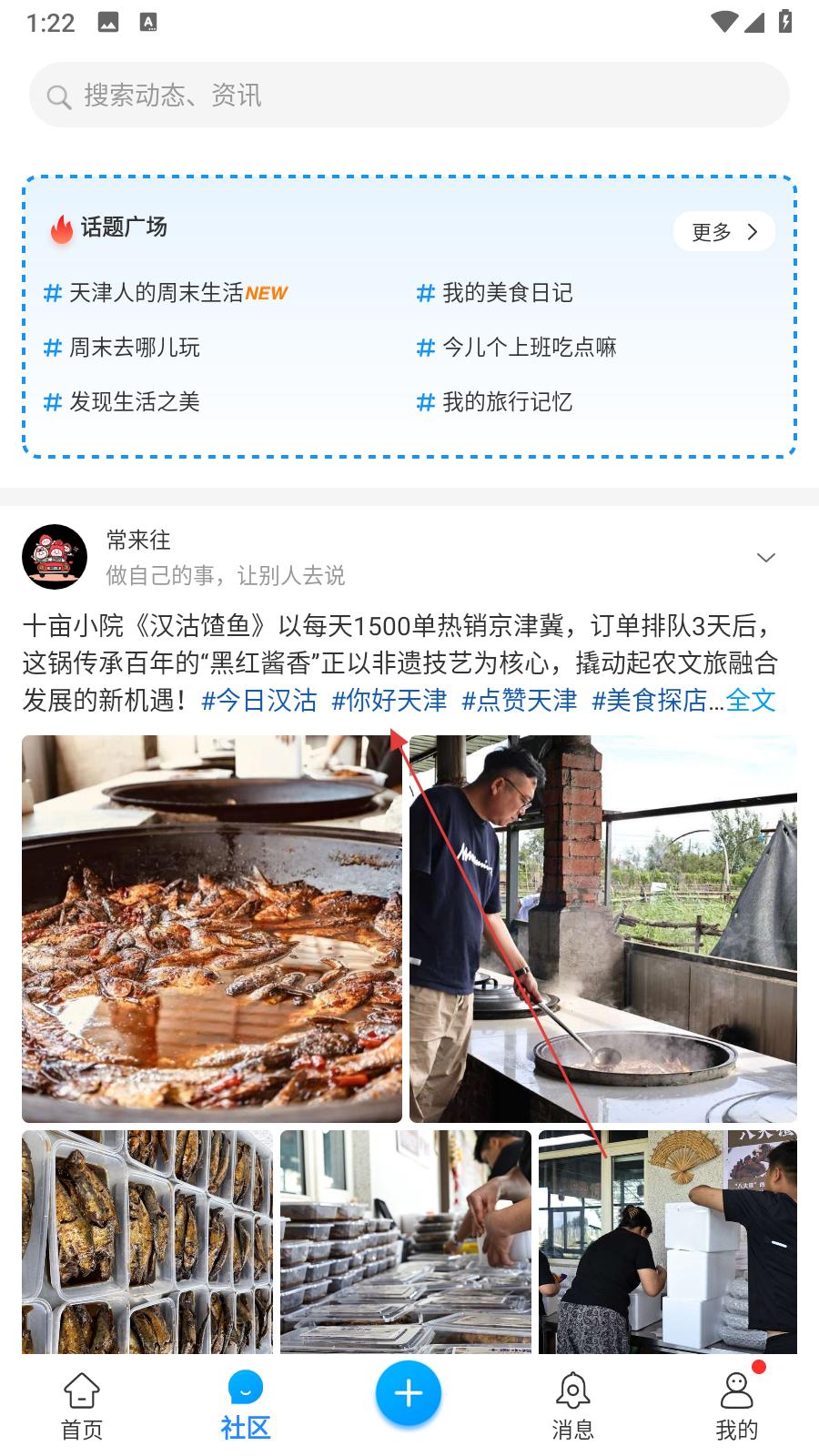Image resolution: width=819 pixels, height=1456 pixels.
Task: Expand the dropdown arrow on 常来往's post
Action: 766,557
